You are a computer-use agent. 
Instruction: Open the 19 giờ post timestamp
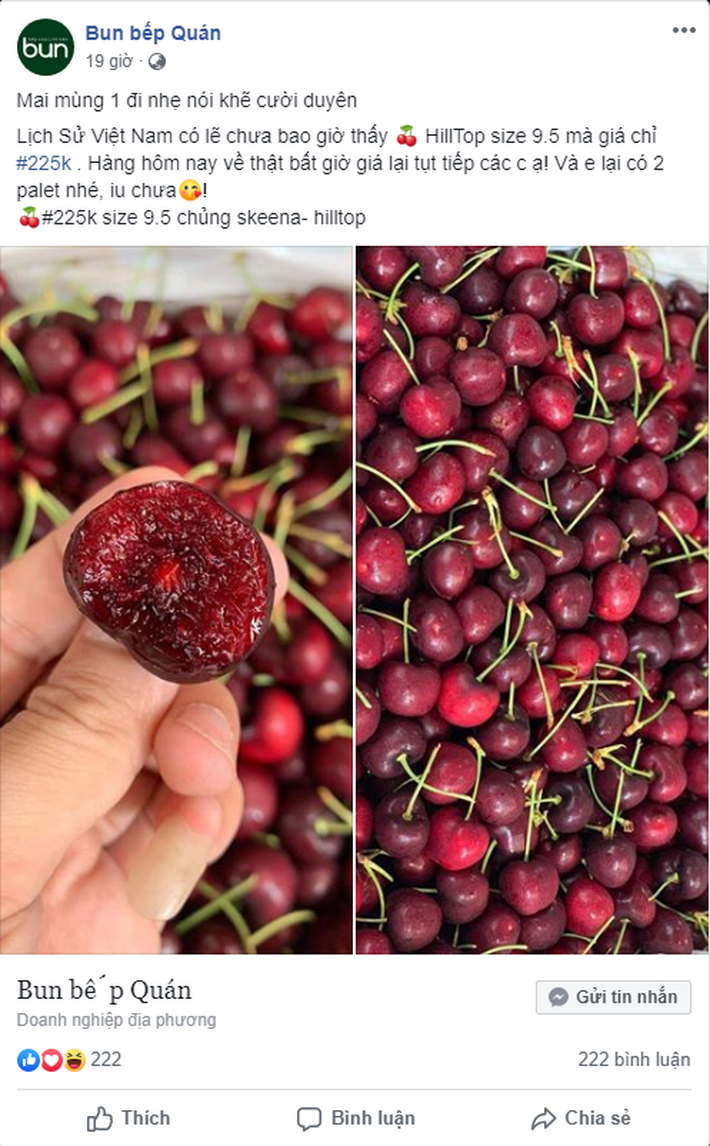[109, 61]
